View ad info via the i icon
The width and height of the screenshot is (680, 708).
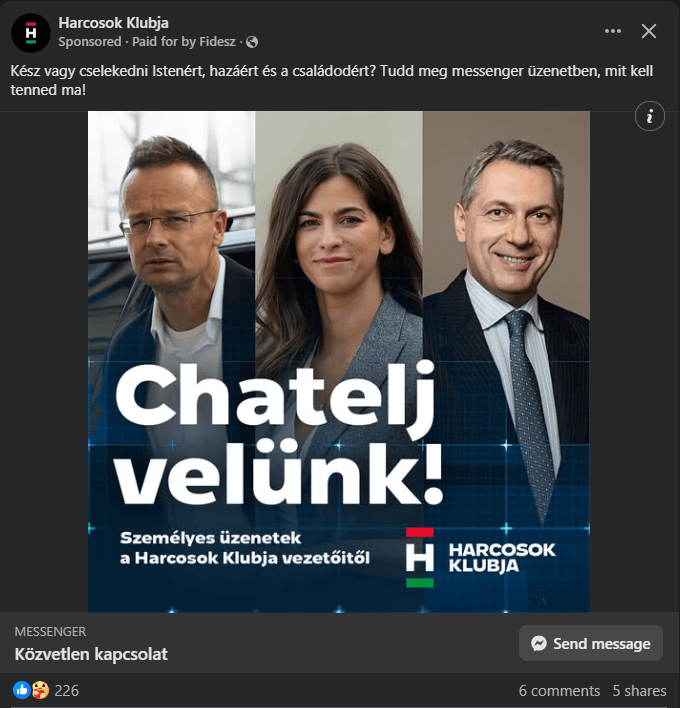pyautogui.click(x=650, y=117)
